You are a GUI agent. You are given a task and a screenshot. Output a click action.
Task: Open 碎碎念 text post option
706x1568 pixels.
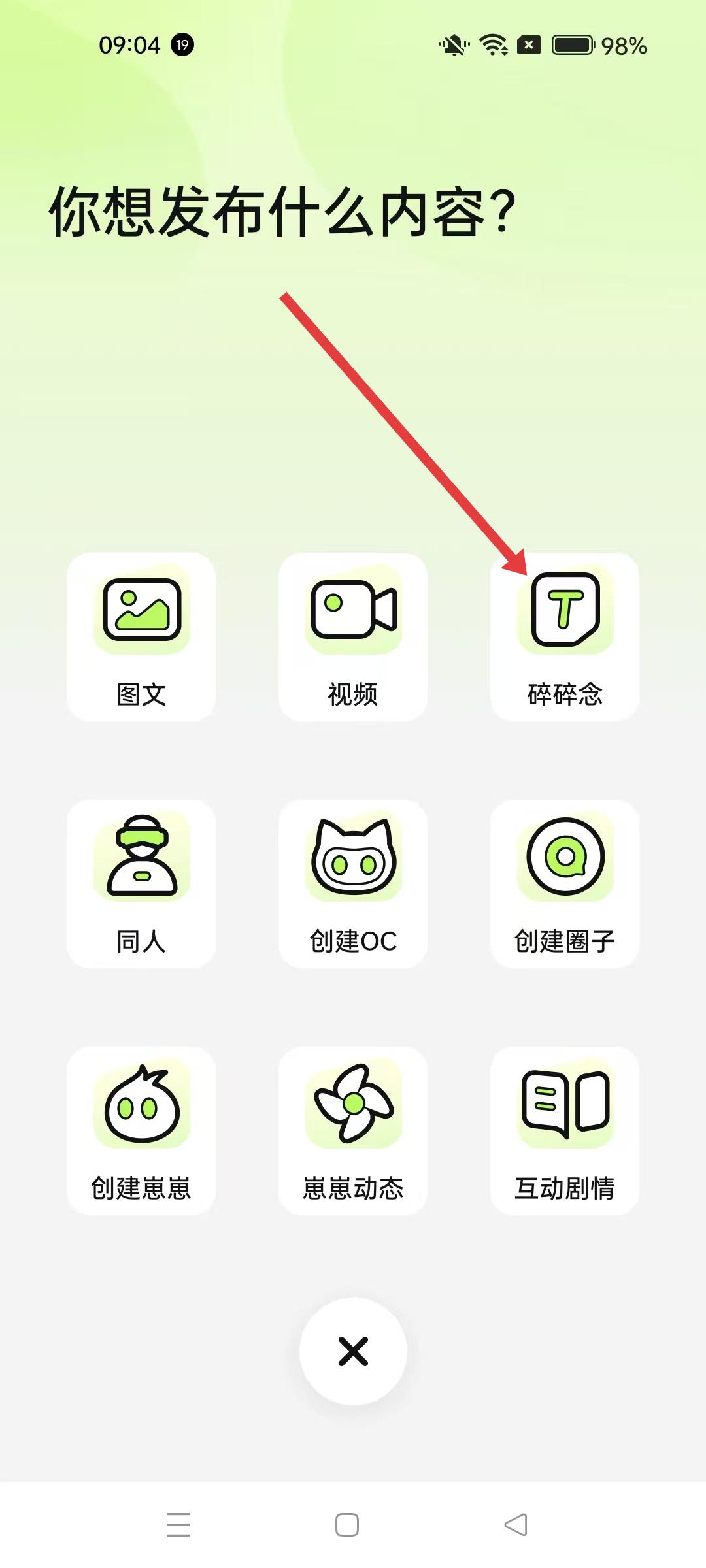coord(565,637)
